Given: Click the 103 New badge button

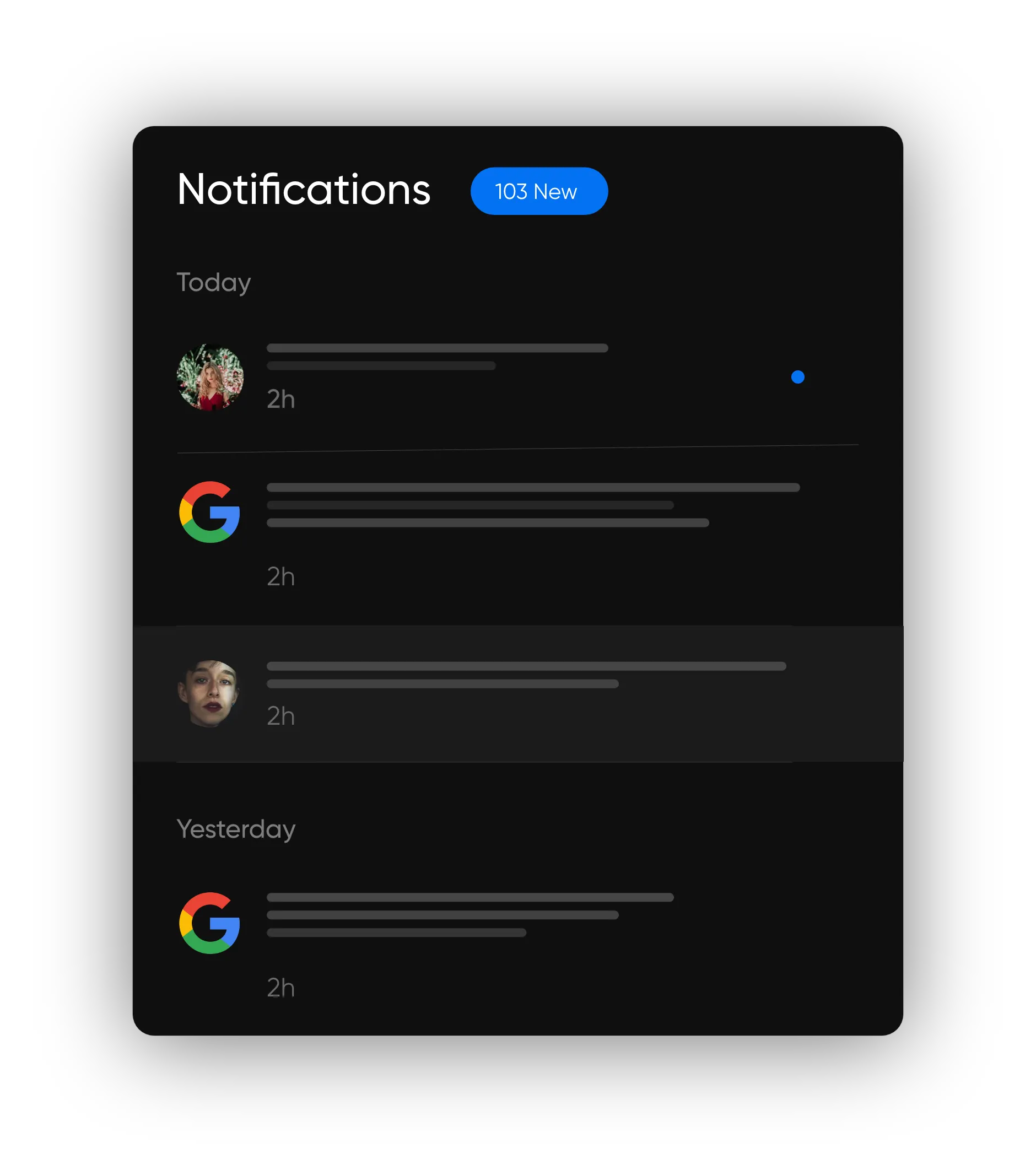Looking at the screenshot, I should coord(539,191).
